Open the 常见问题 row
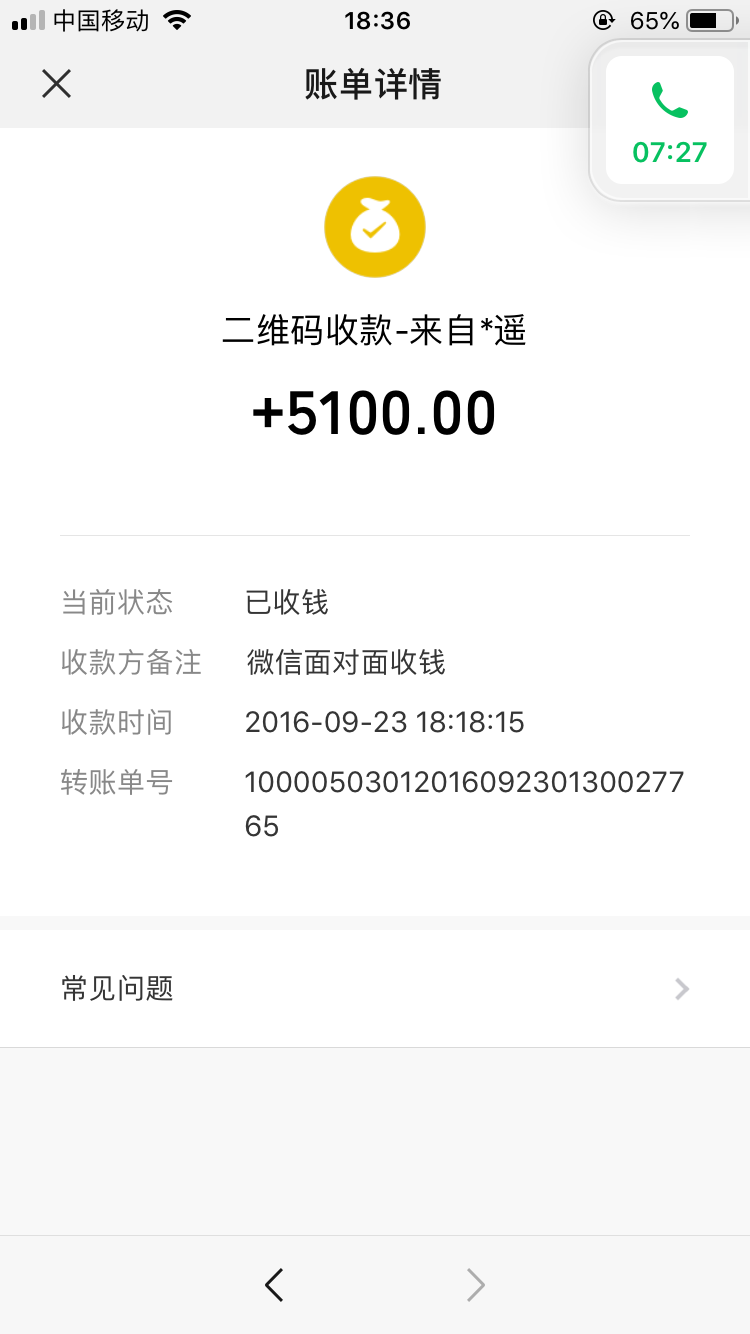This screenshot has width=750, height=1334. [375, 989]
